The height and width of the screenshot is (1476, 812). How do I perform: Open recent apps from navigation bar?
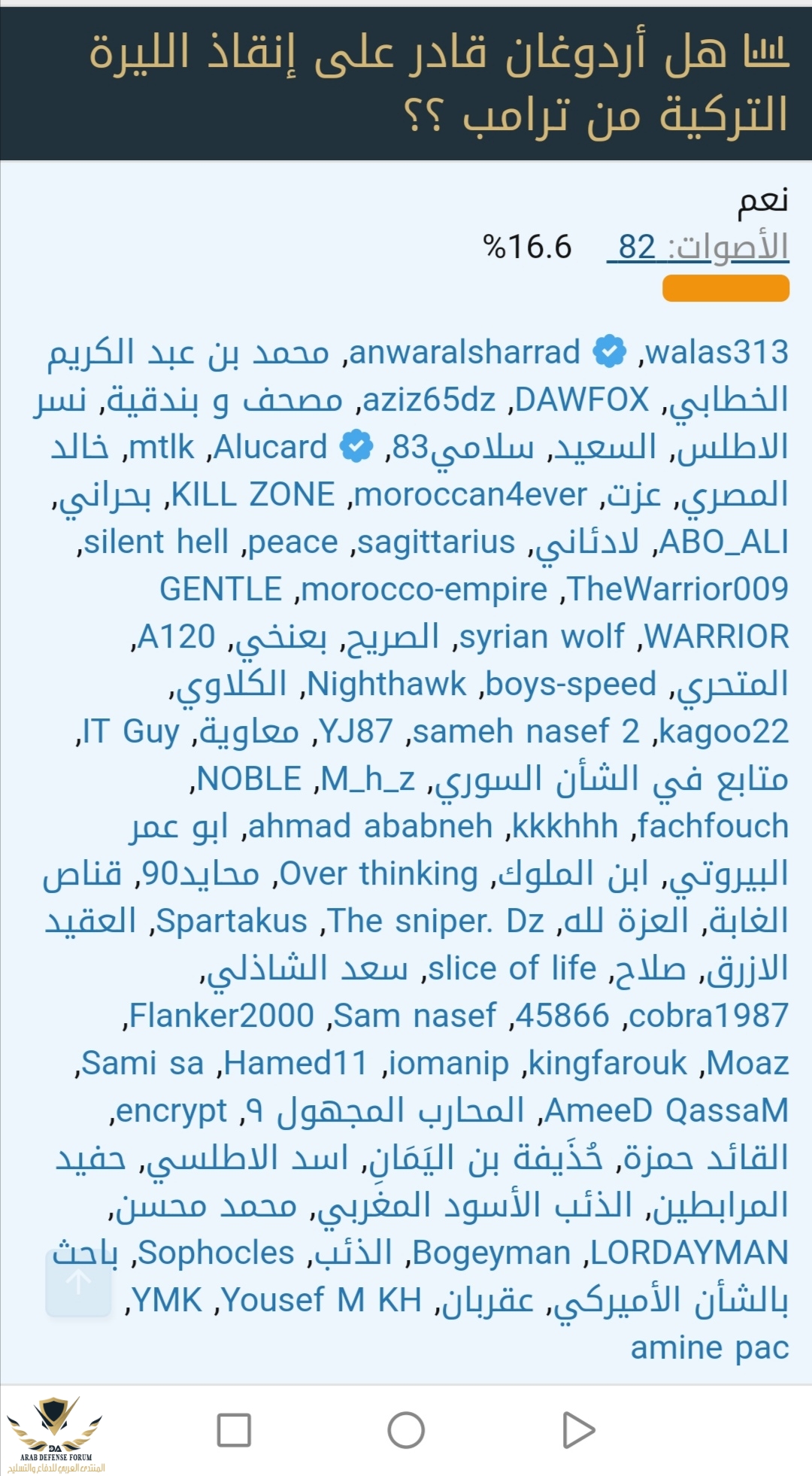(x=234, y=1430)
